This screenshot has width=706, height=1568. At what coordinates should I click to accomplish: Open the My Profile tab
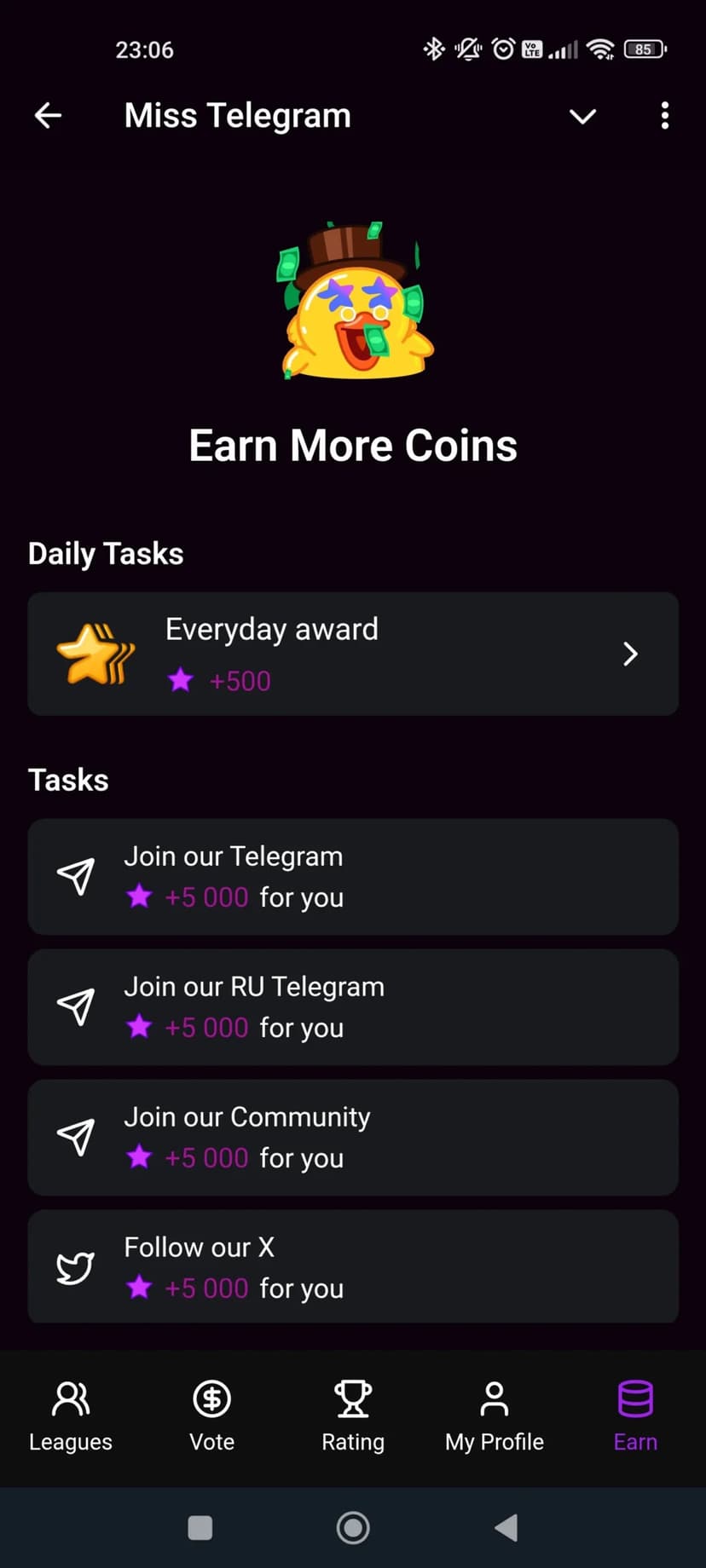click(495, 1416)
